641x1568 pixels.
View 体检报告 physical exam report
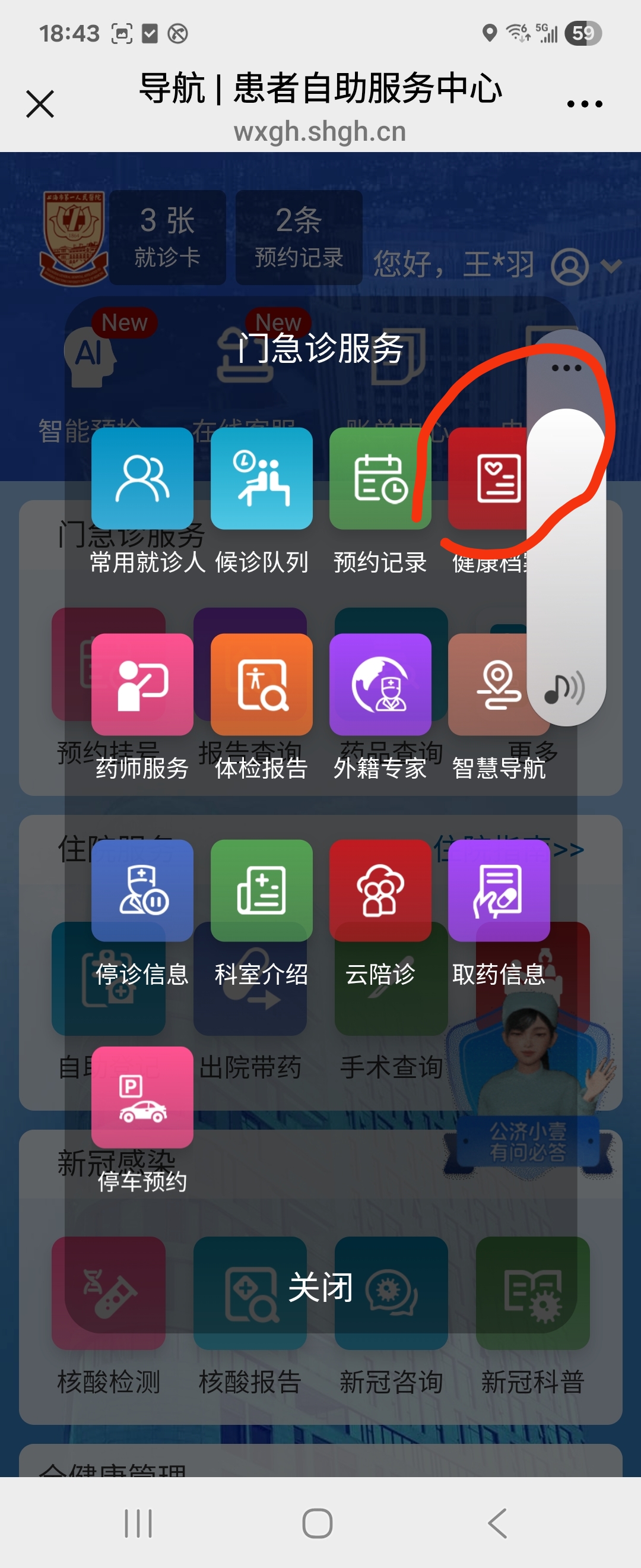262,684
